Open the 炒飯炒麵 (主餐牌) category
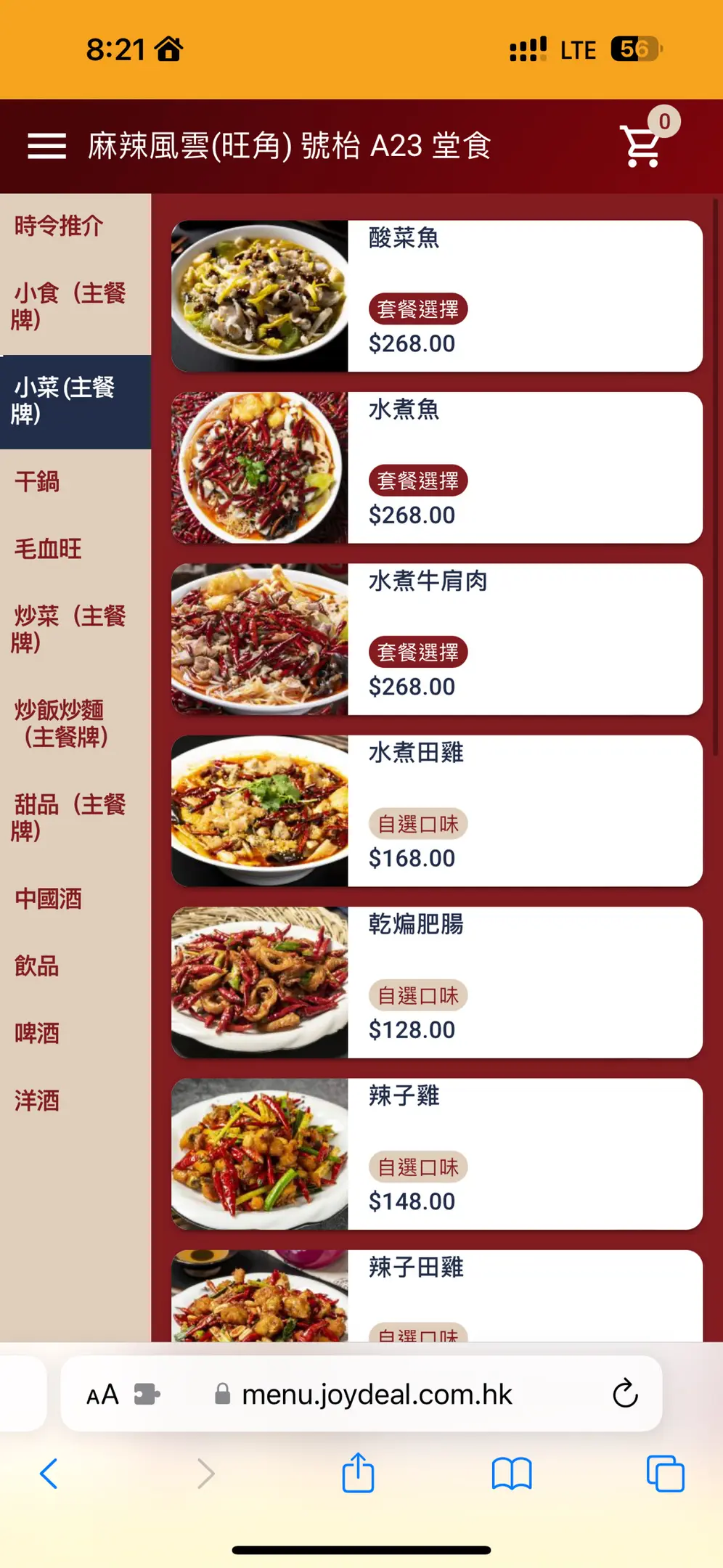Viewport: 723px width, 1568px height. 62,723
